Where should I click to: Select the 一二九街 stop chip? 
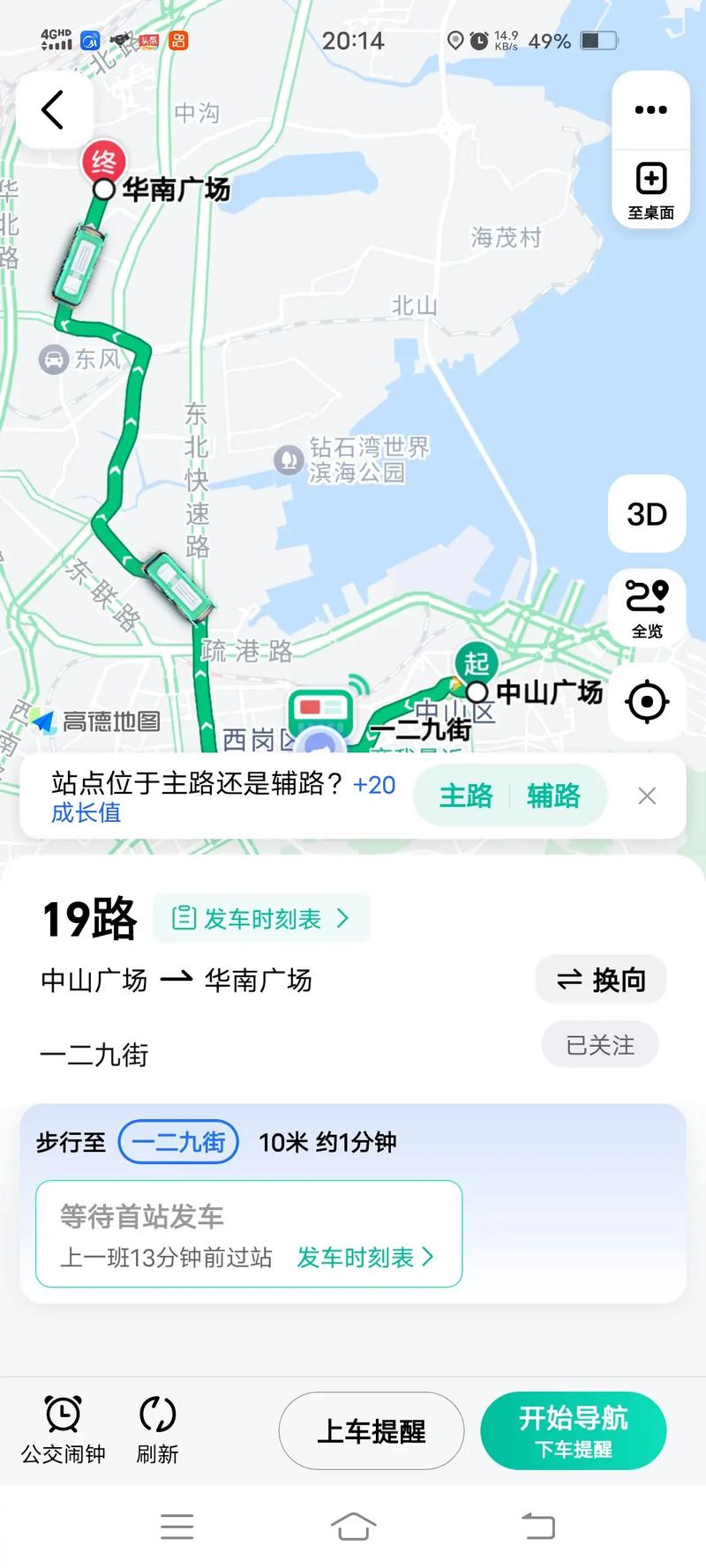pos(178,1142)
